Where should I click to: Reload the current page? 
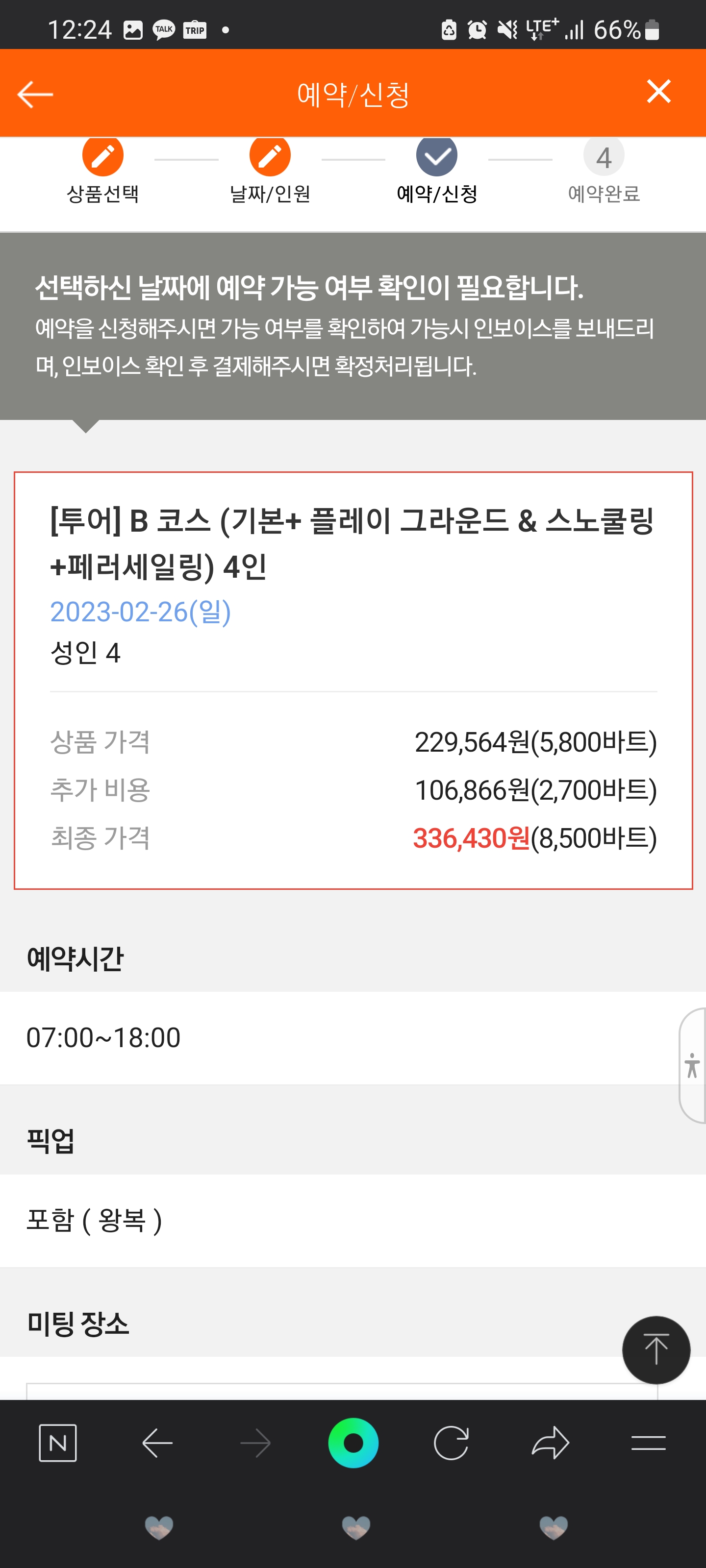(452, 1443)
